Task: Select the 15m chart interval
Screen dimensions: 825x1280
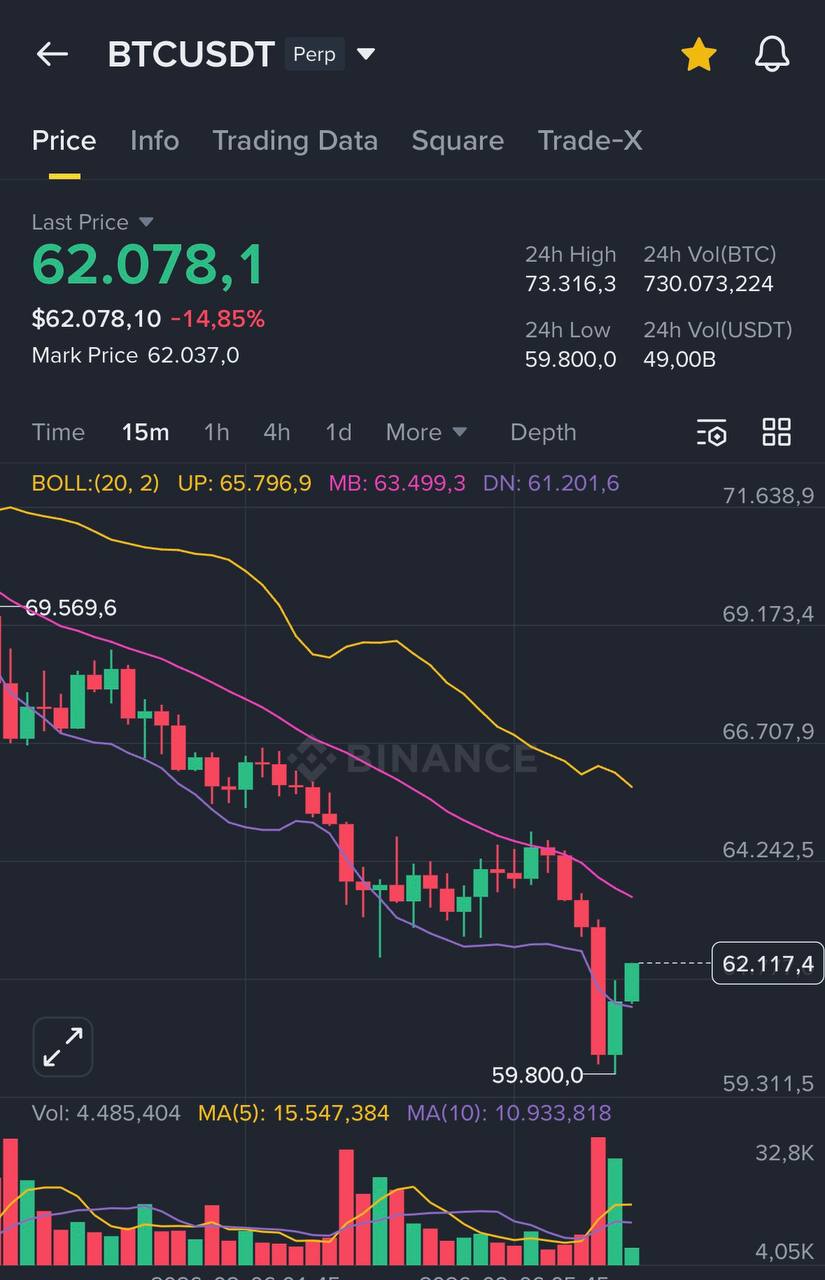Action: click(x=145, y=432)
